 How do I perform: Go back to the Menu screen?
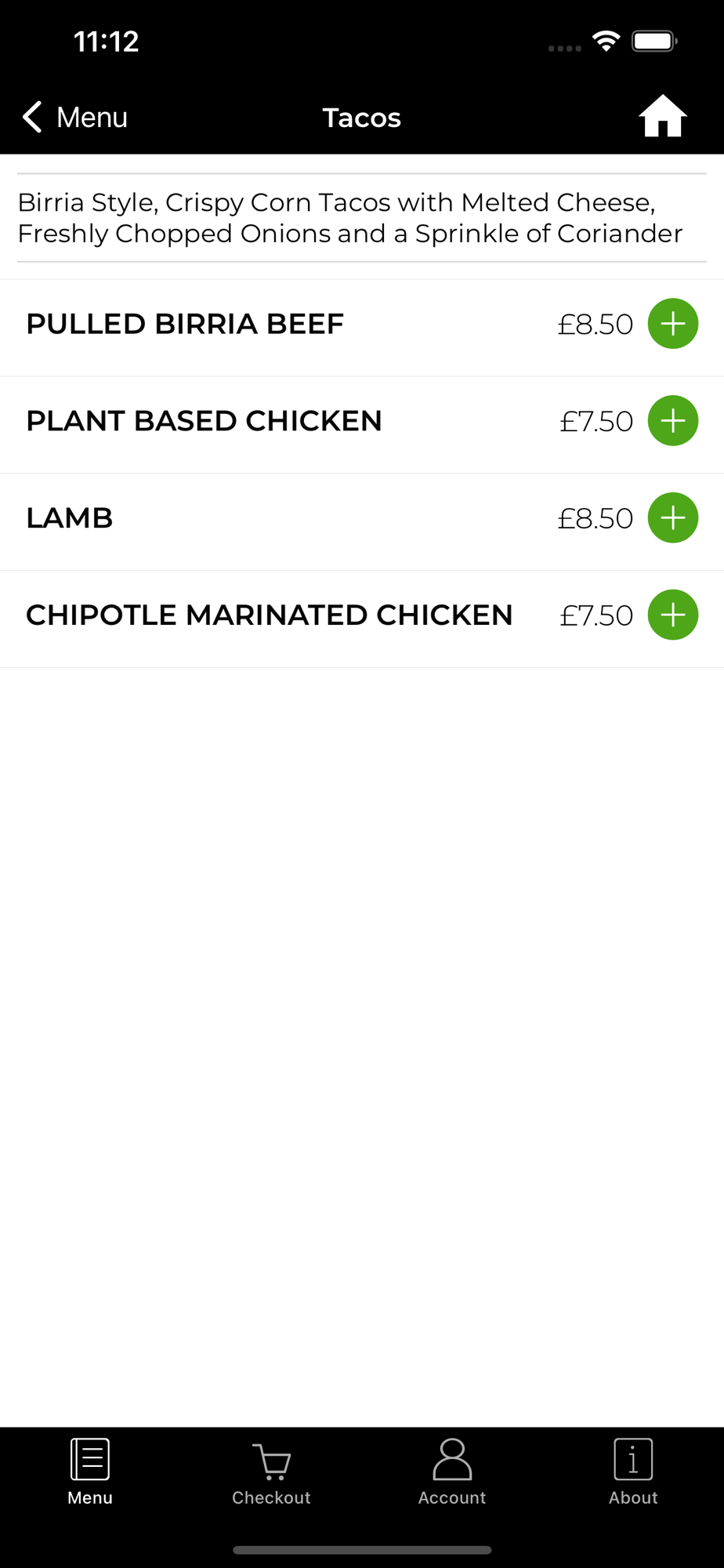coord(75,118)
